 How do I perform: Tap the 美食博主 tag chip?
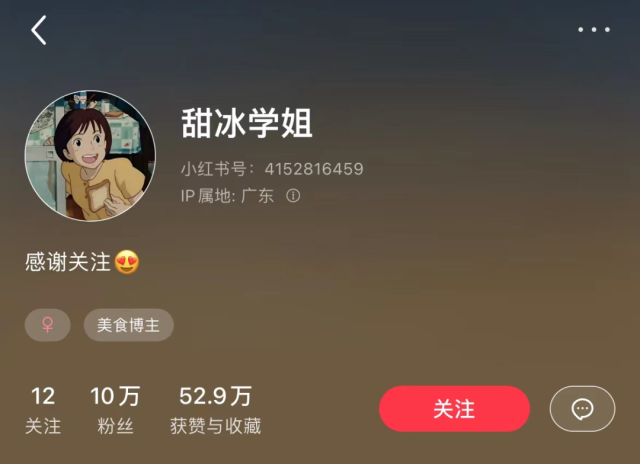[128, 325]
